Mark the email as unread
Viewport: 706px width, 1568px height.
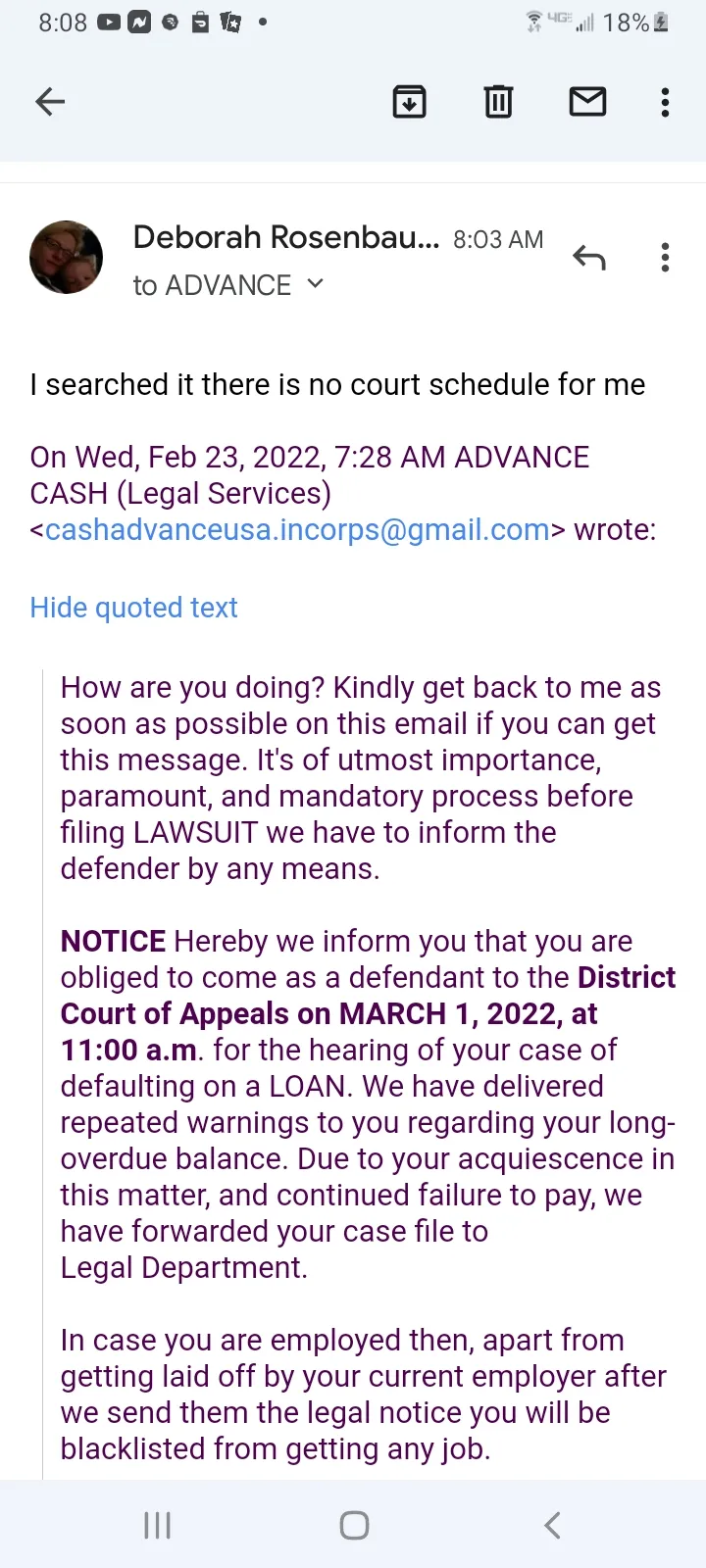[587, 102]
